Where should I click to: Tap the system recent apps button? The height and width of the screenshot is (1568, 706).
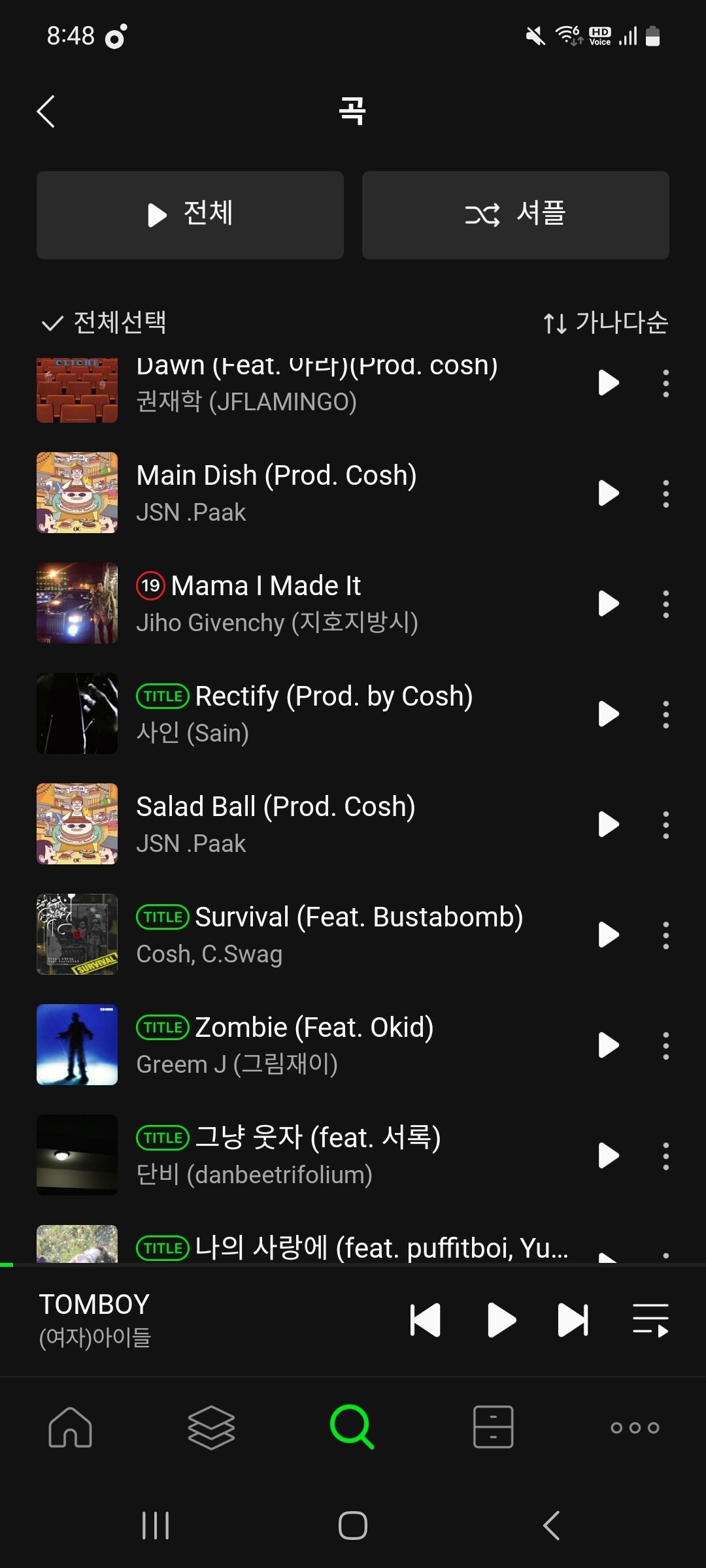tap(156, 1526)
